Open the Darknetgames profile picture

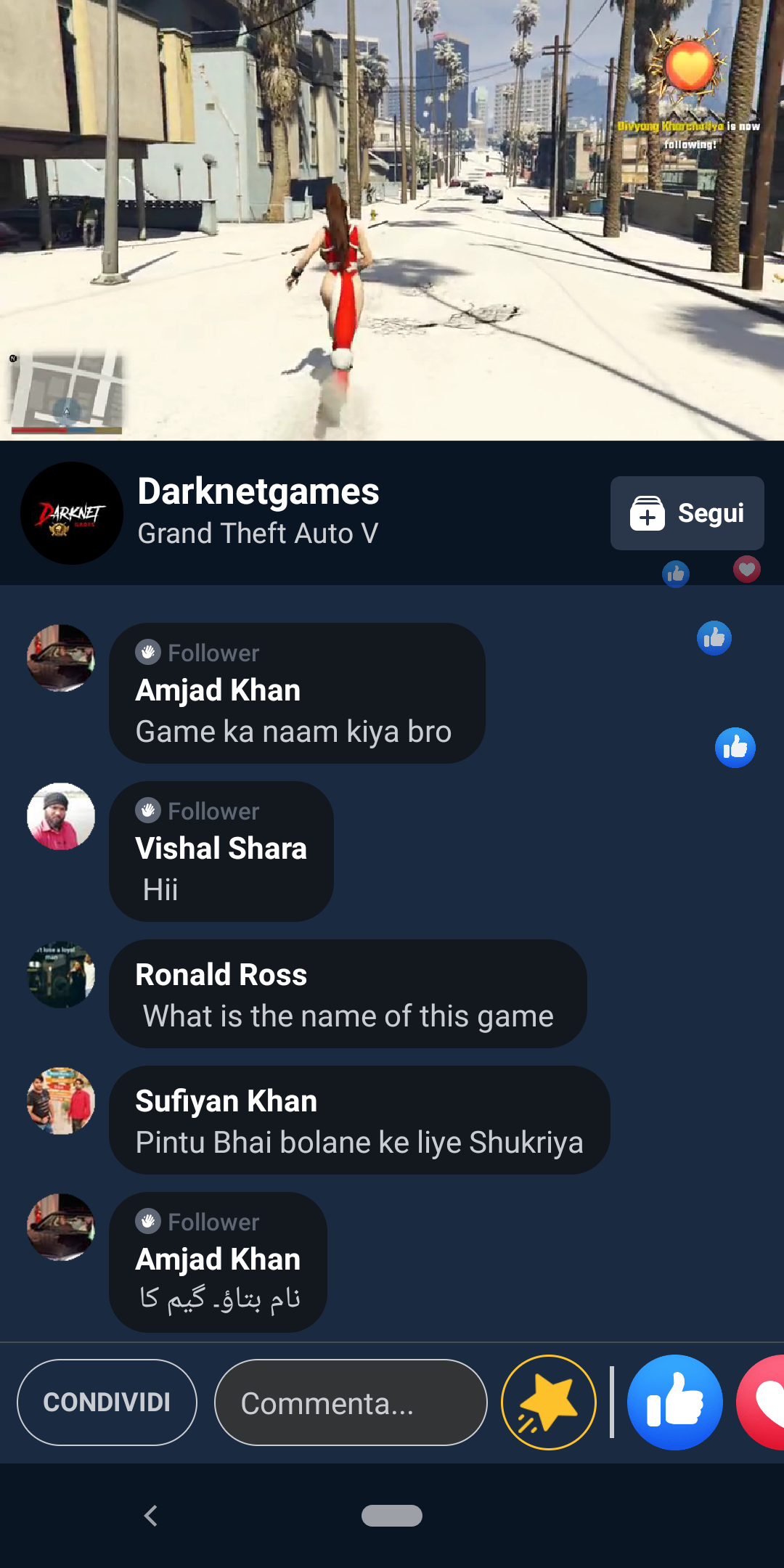[72, 513]
